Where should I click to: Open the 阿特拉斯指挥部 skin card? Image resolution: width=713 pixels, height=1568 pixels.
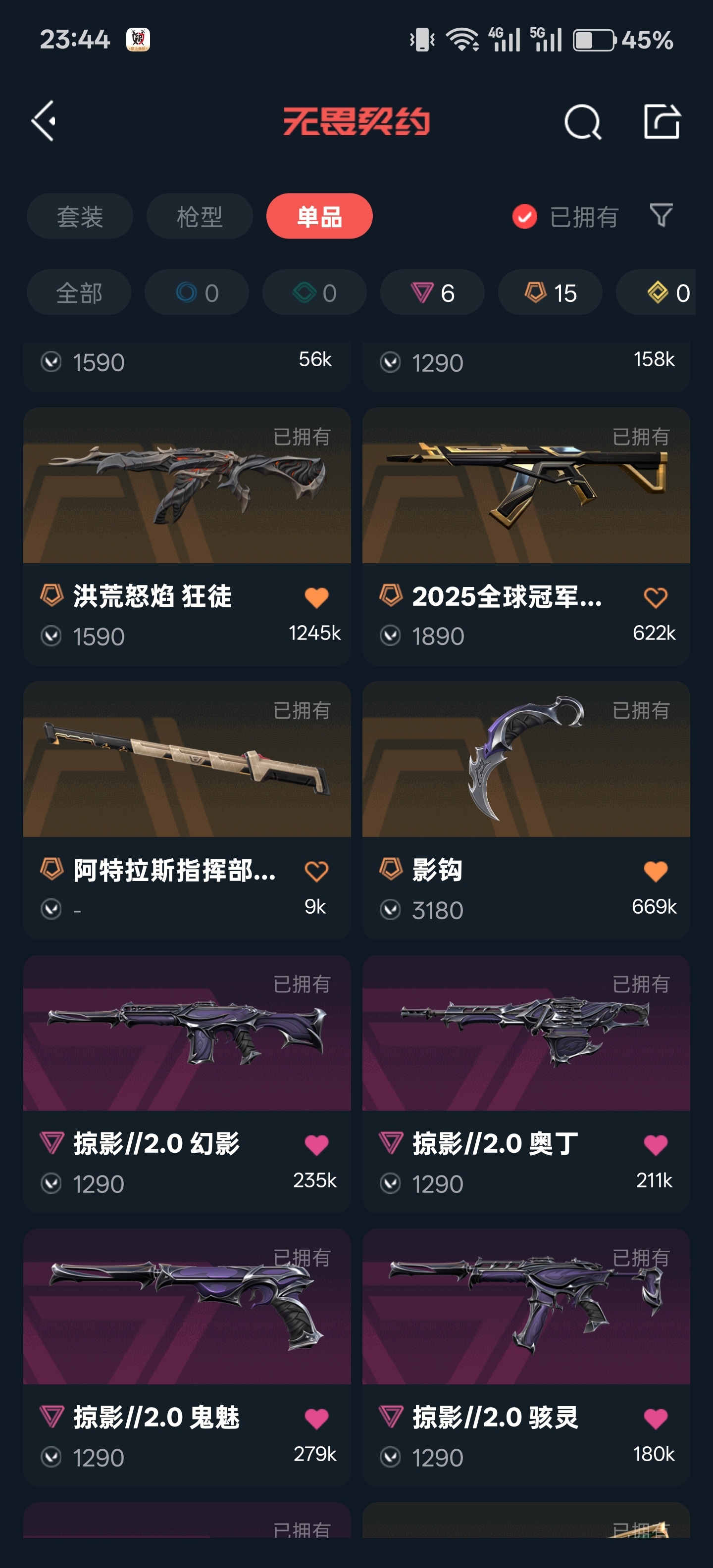[x=187, y=761]
